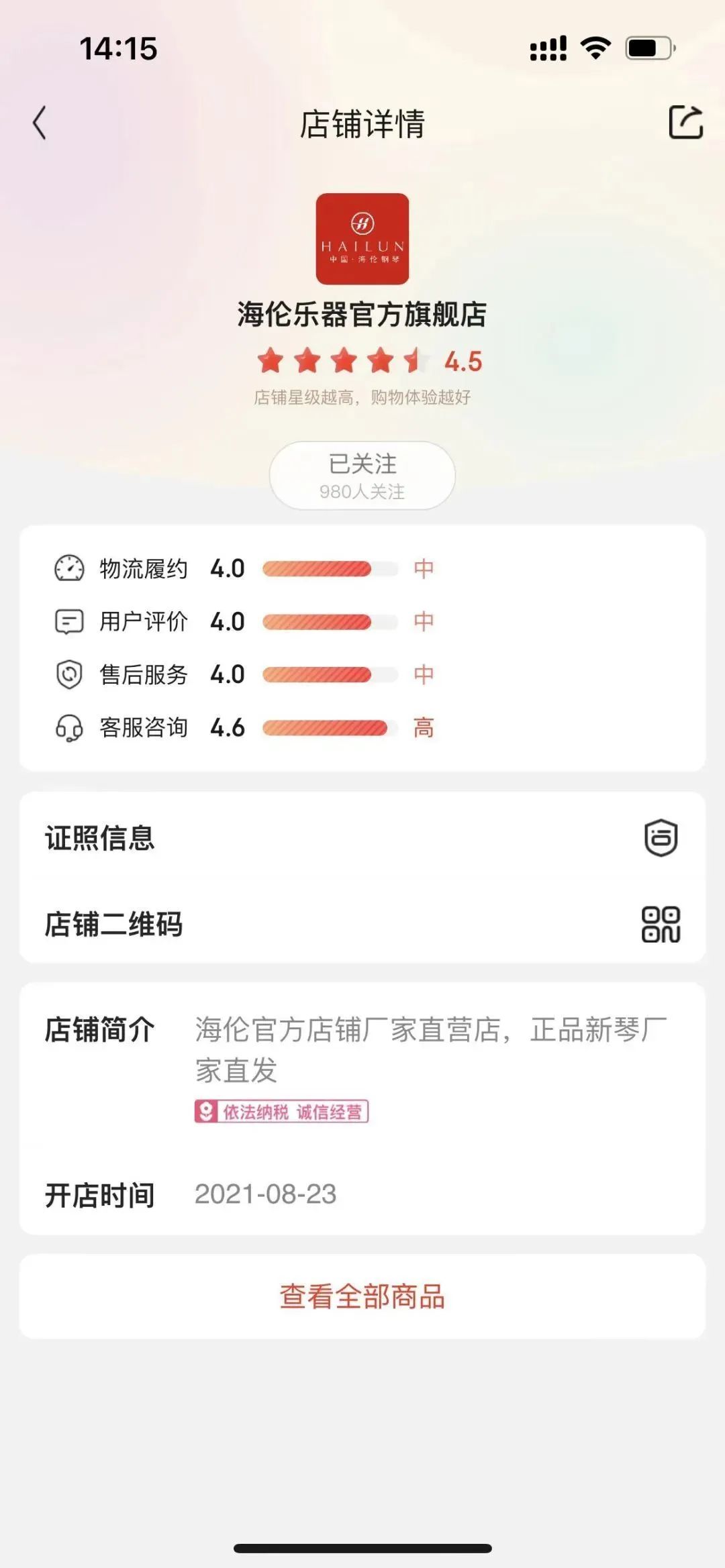Tap the 已关注 follow button
Screen dimensions: 725x1568
tap(362, 475)
